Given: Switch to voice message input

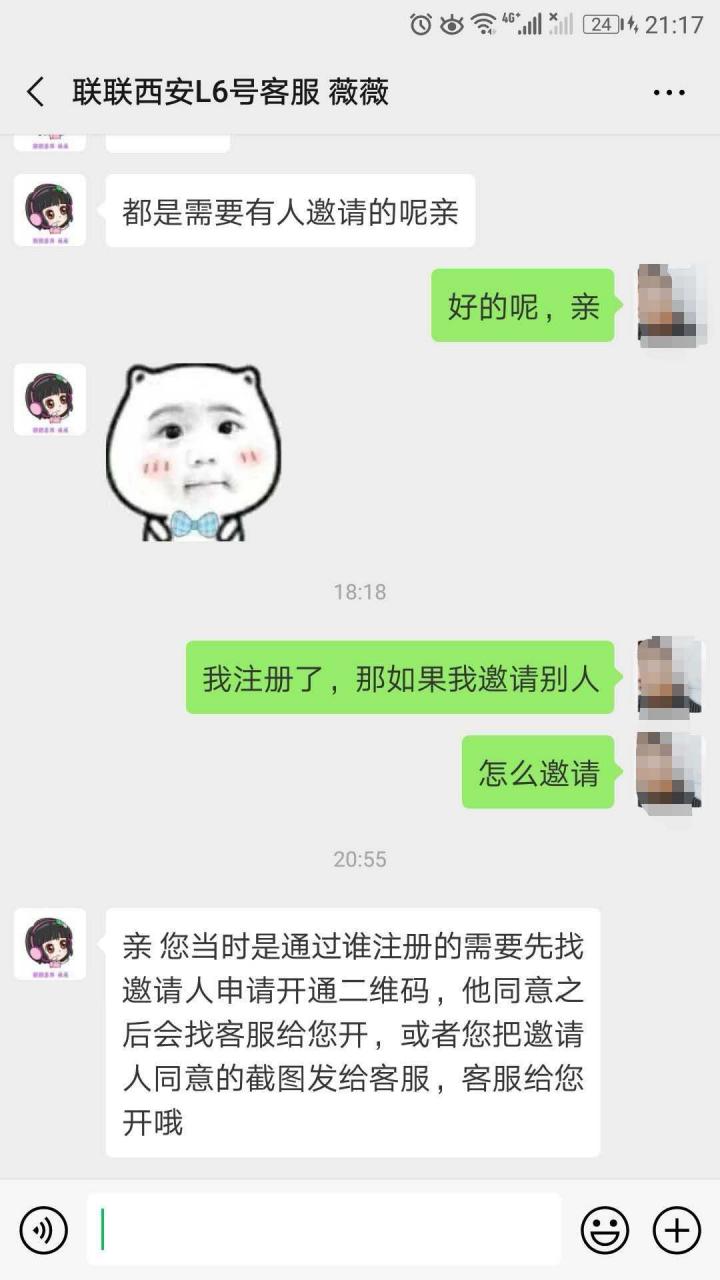Looking at the screenshot, I should [x=44, y=1230].
